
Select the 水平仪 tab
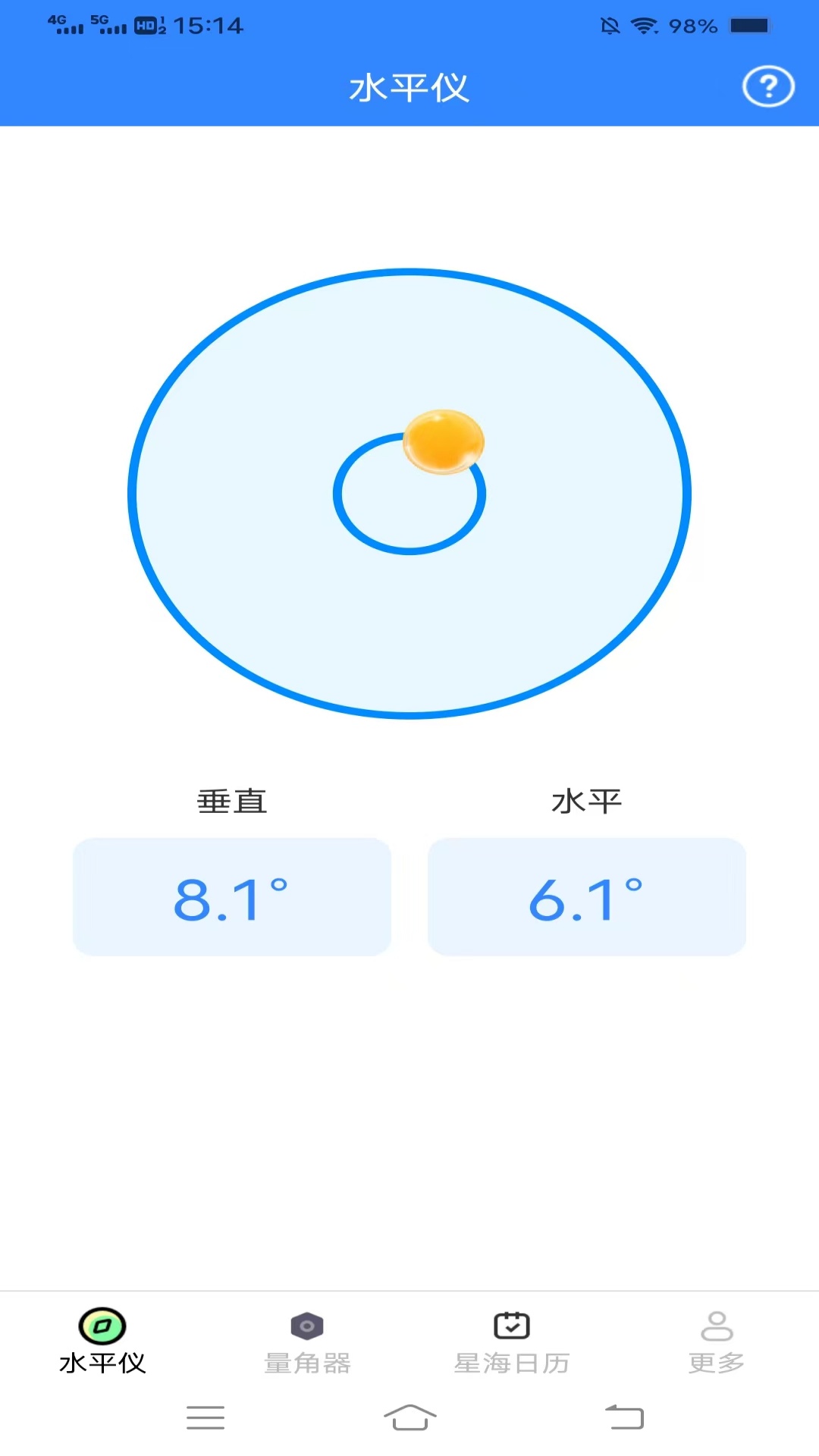point(102,1341)
